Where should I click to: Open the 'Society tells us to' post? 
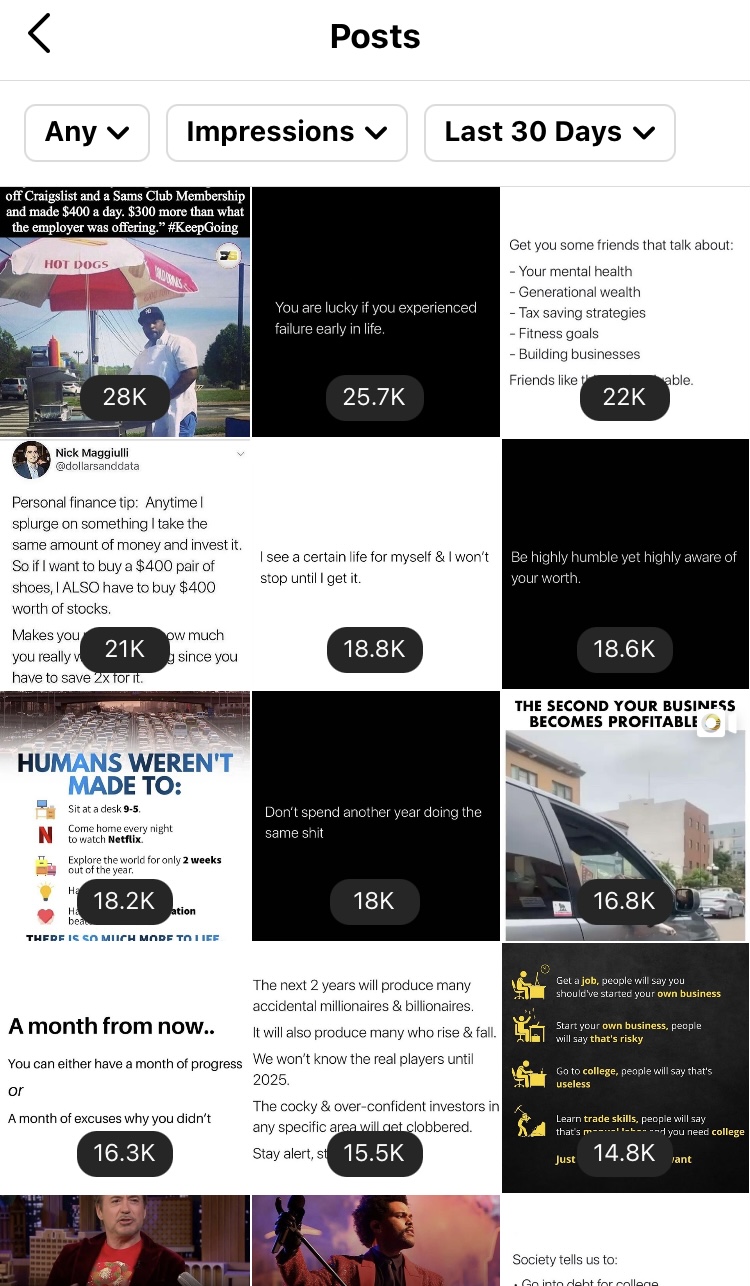(625, 1241)
